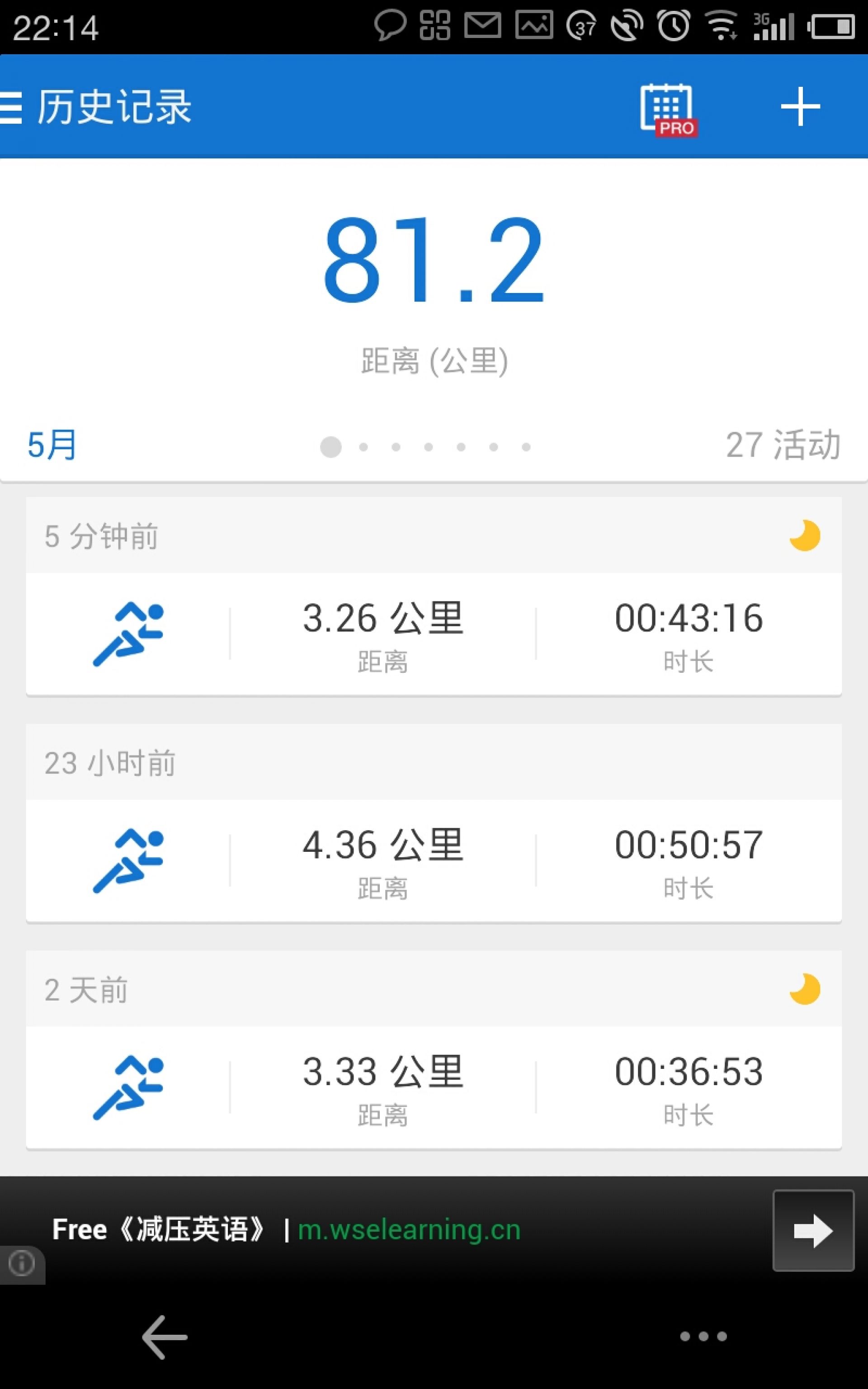
Task: Open the bottom three-dot options menu
Action: (x=703, y=1336)
